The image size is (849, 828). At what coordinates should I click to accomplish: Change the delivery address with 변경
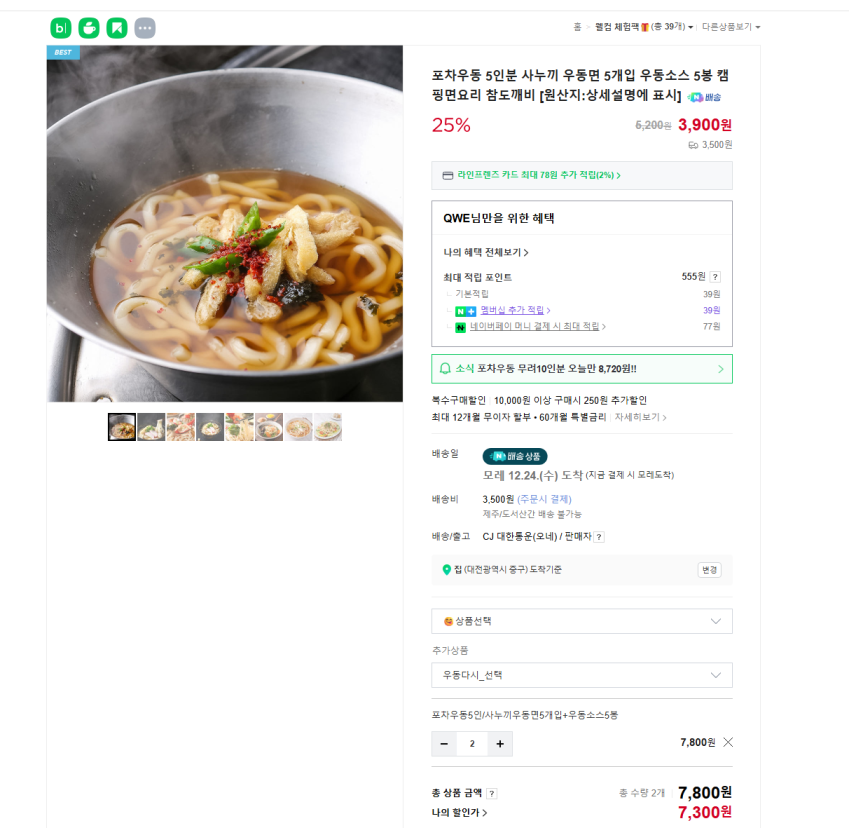[x=709, y=570]
